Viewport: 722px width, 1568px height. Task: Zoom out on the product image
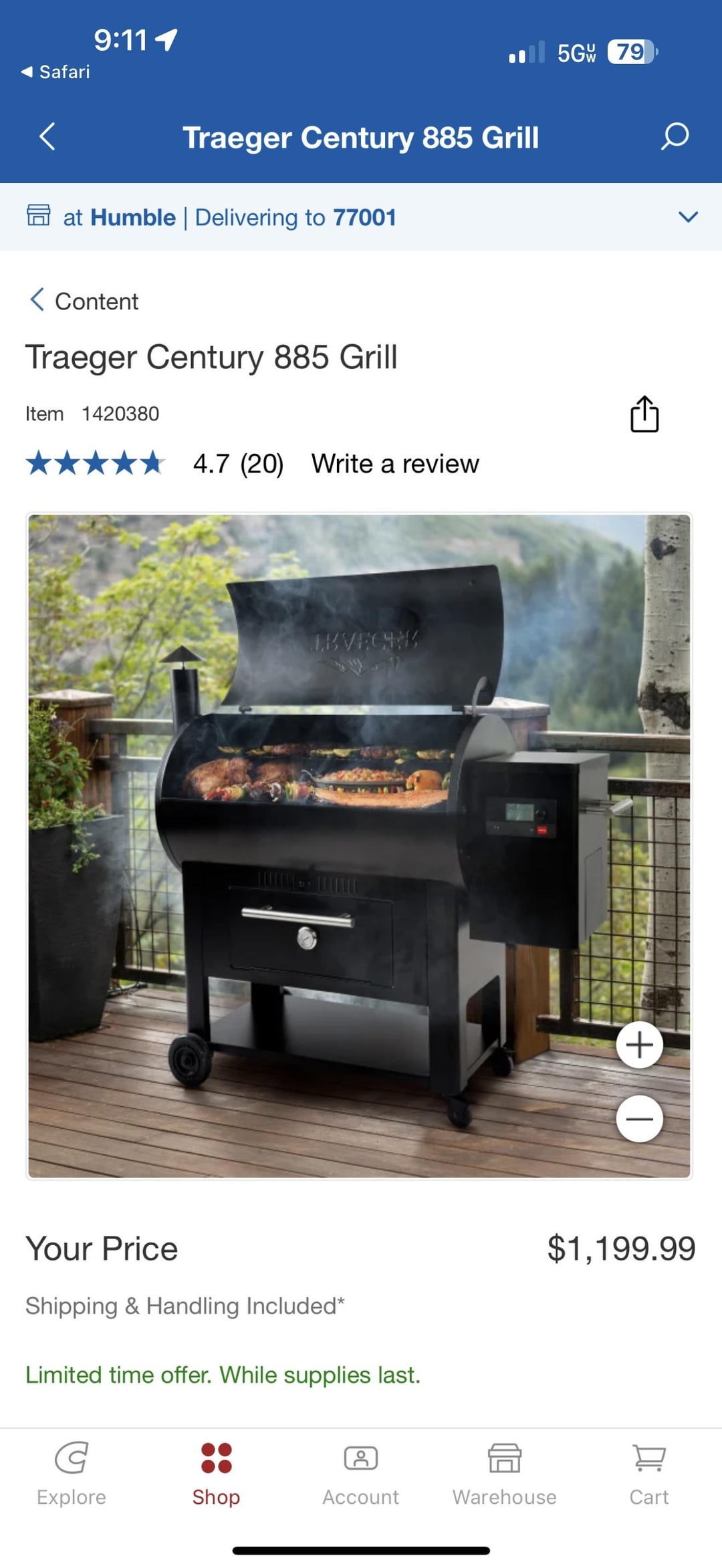pos(639,1118)
